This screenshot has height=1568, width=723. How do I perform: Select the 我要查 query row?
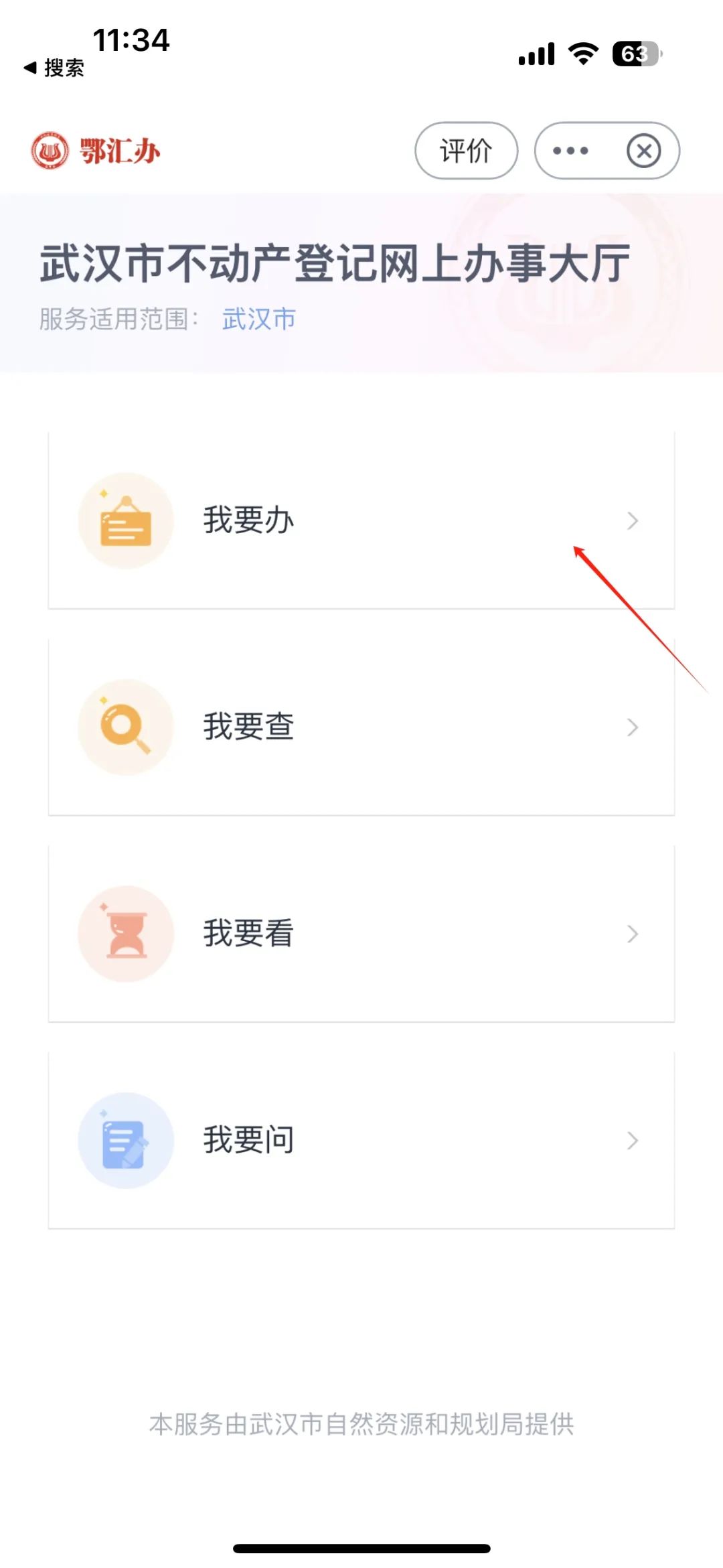click(361, 727)
